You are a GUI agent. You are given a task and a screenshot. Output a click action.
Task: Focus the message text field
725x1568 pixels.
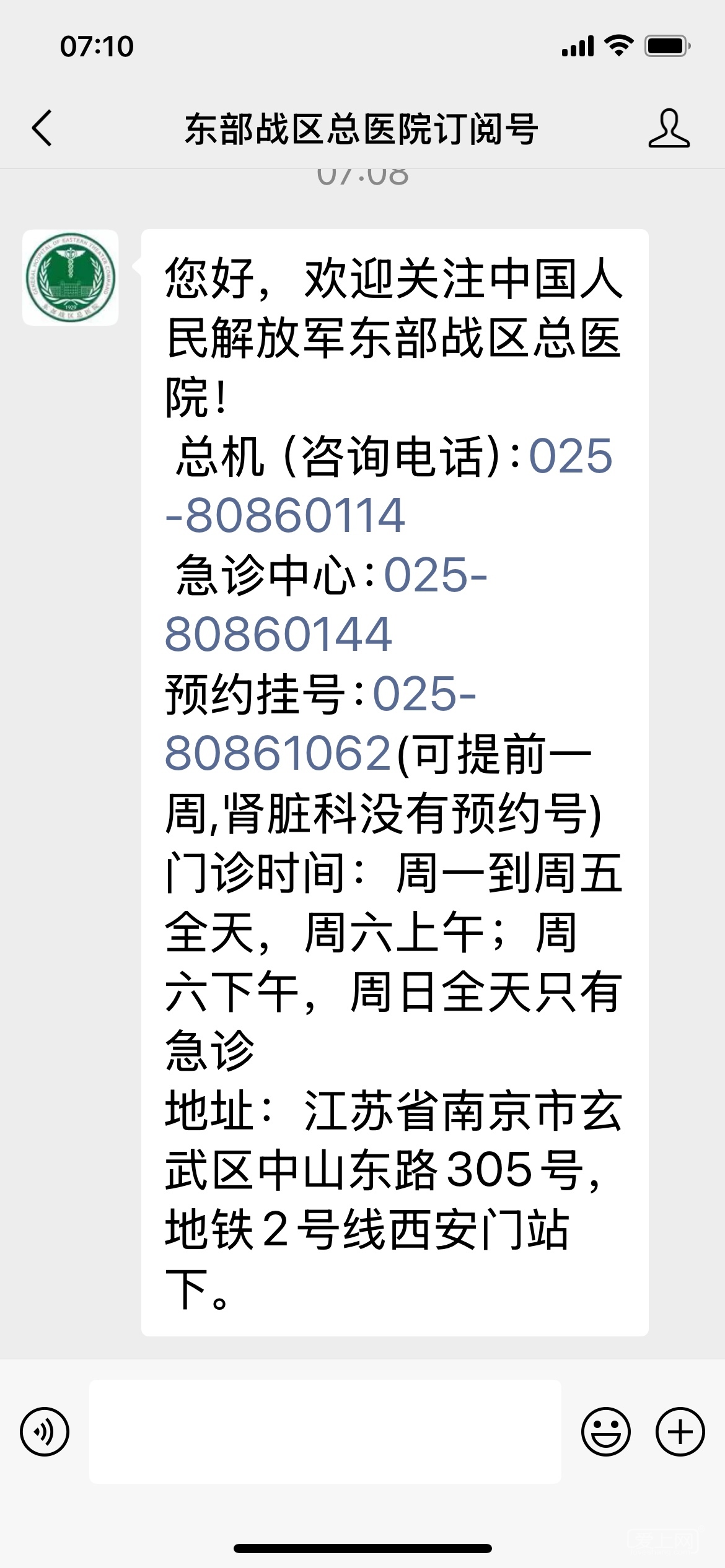(325, 1432)
